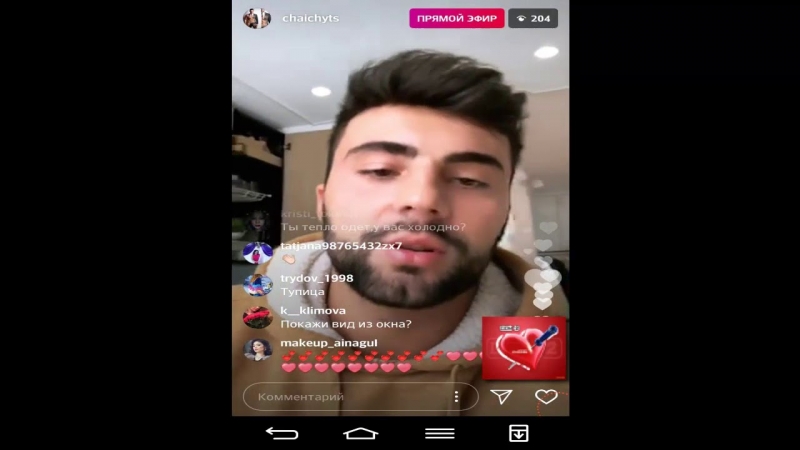Open the three-dot options in the comment box
Image resolution: width=800 pixels, height=450 pixels.
456,397
